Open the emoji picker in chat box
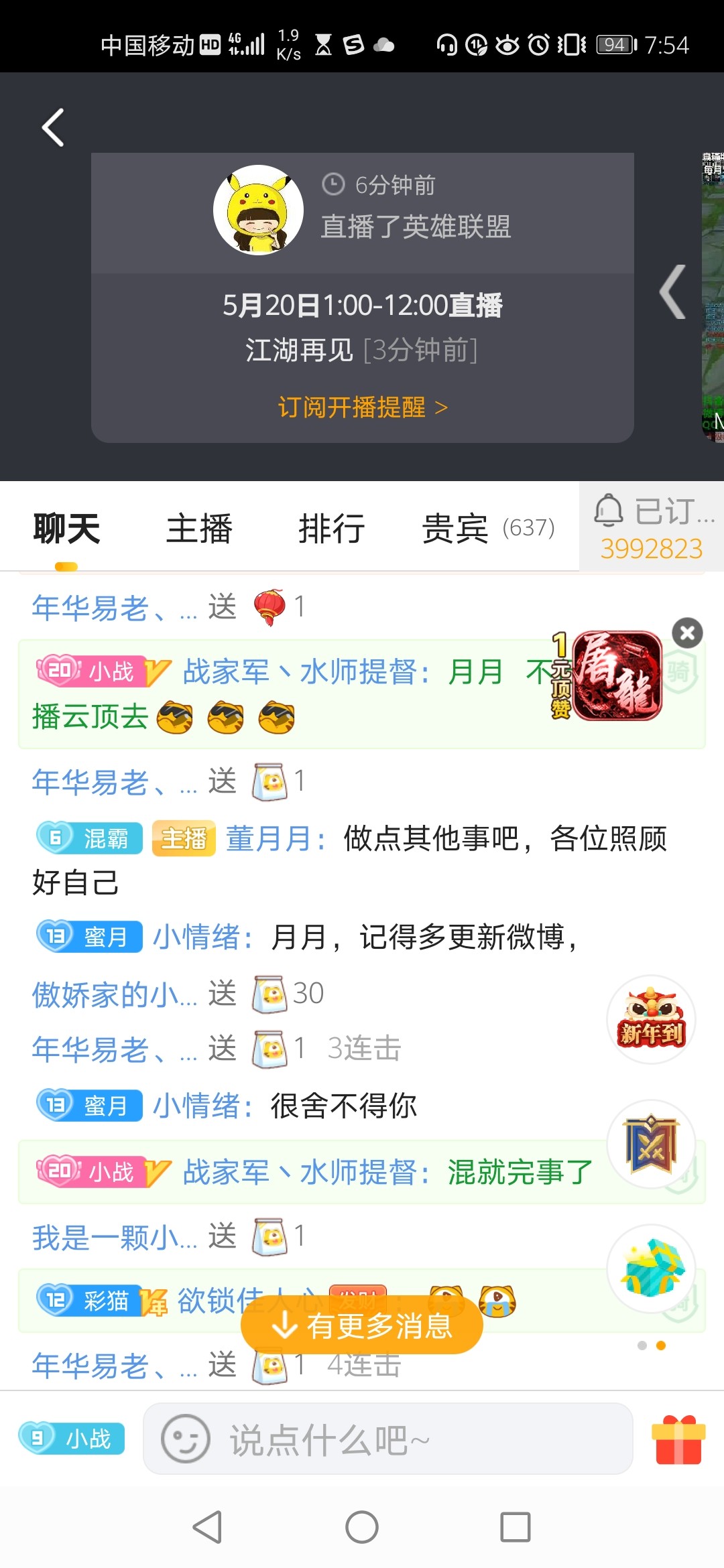This screenshot has width=724, height=1568. pyautogui.click(x=185, y=1439)
